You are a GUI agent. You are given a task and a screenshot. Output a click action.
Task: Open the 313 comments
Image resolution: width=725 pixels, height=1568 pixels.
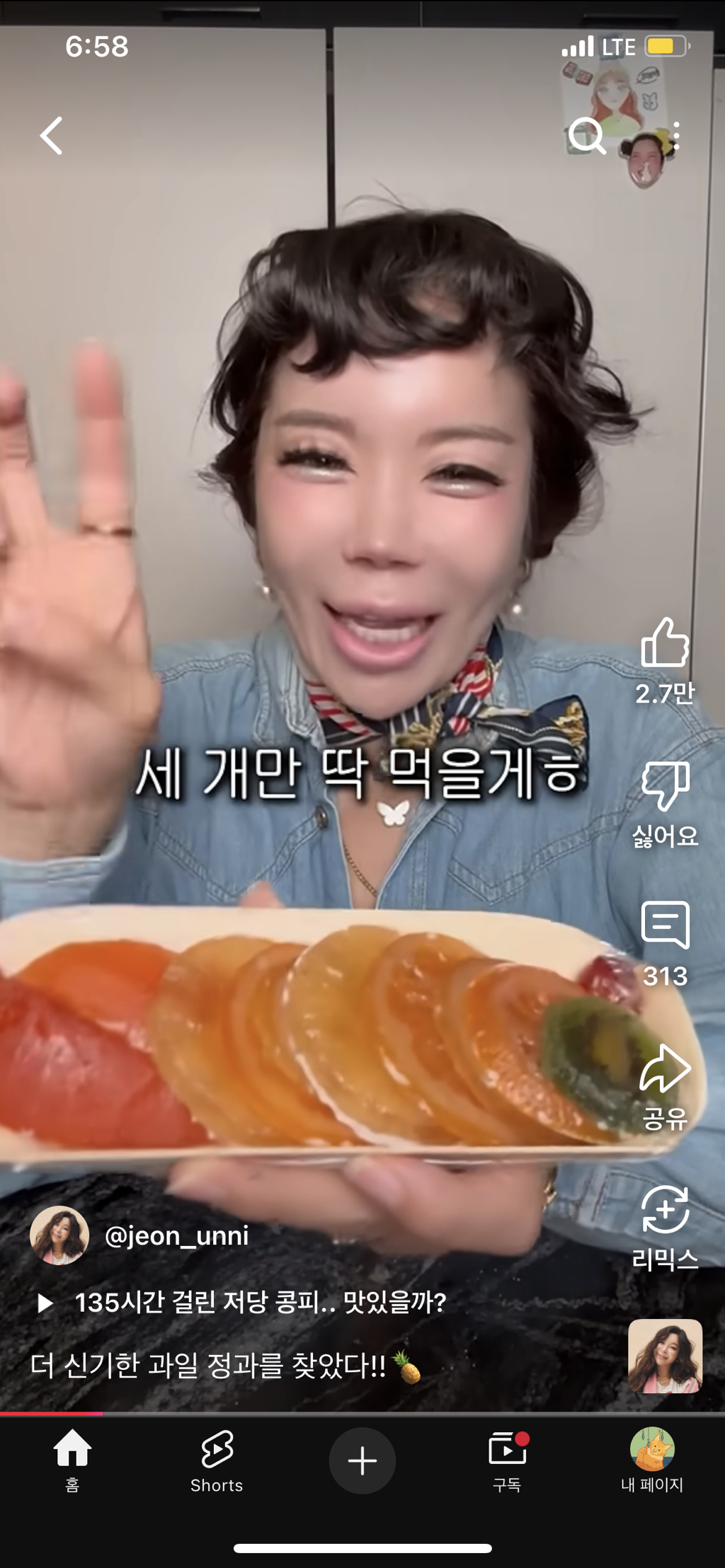(x=665, y=926)
